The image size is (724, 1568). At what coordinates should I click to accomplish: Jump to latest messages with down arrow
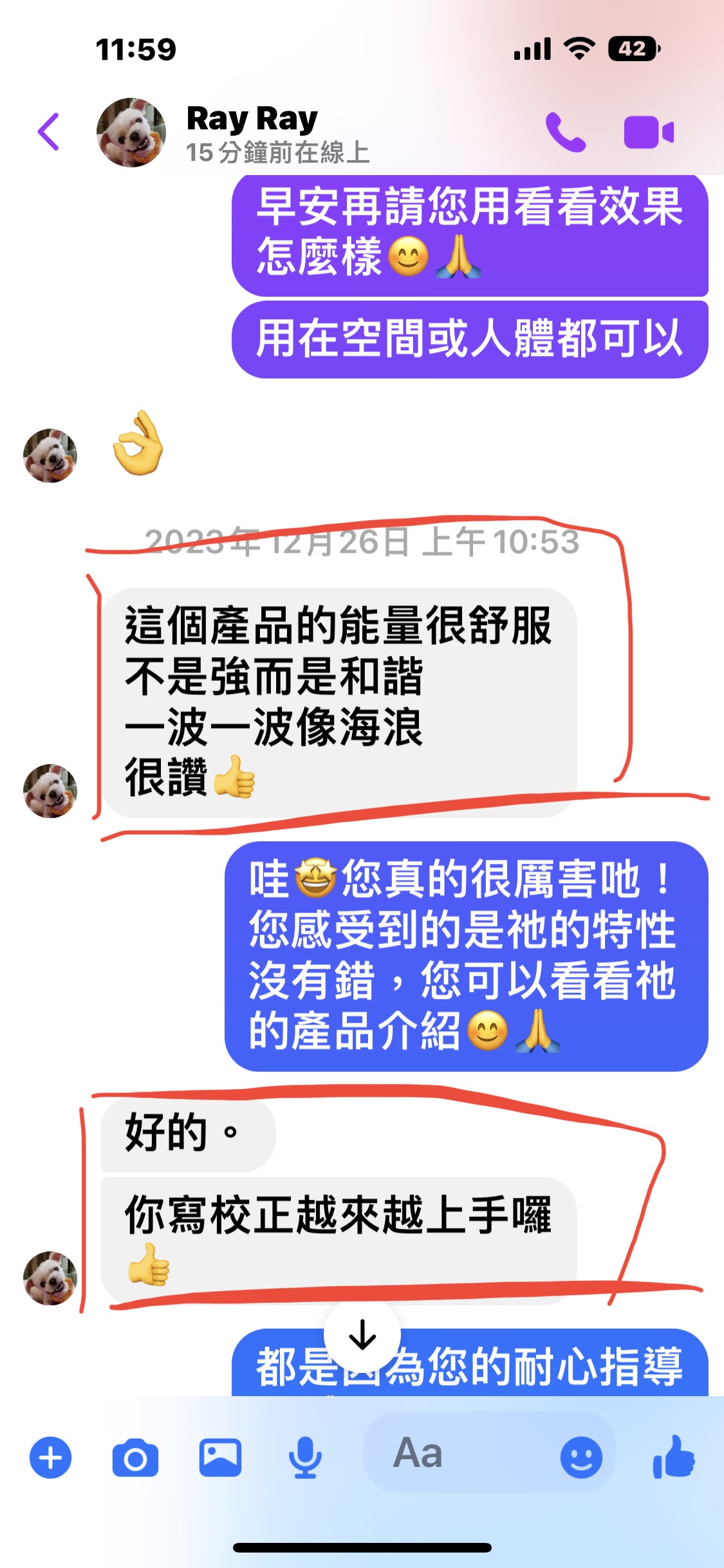coord(362,1336)
